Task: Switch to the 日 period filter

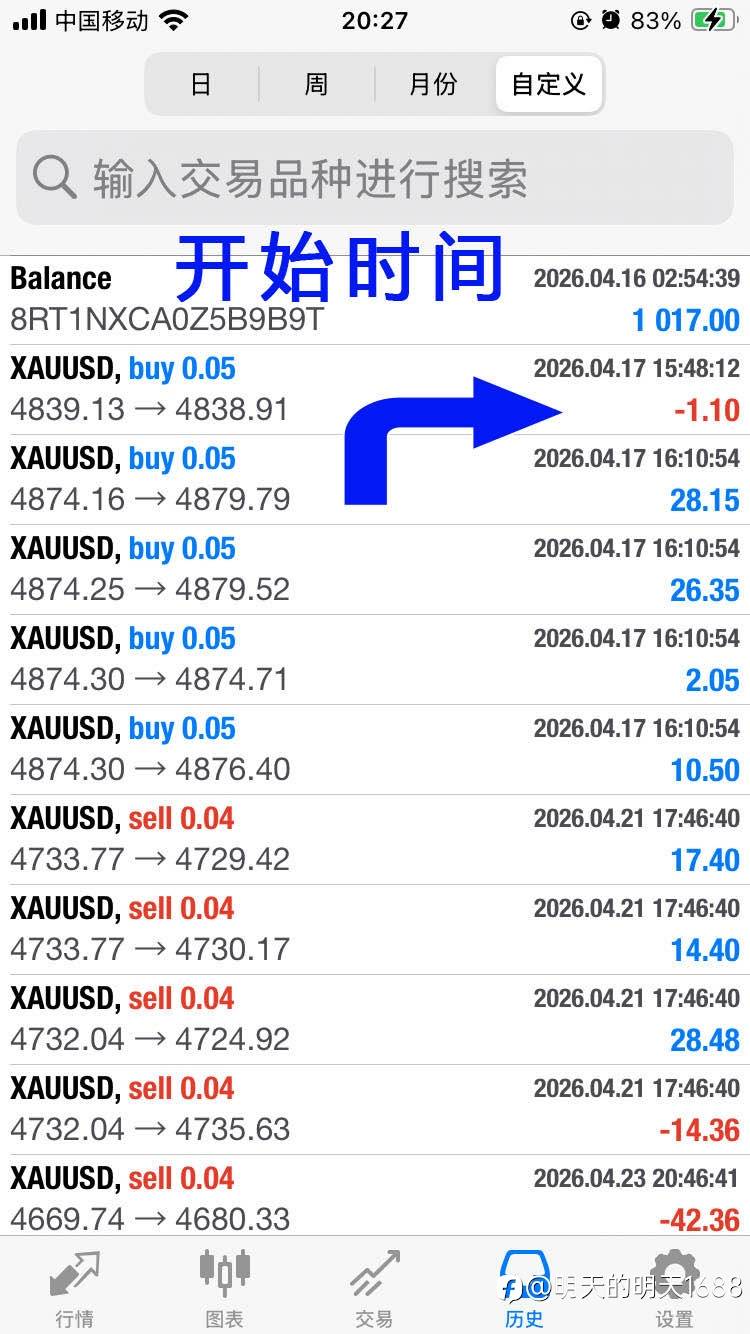Action: (201, 84)
